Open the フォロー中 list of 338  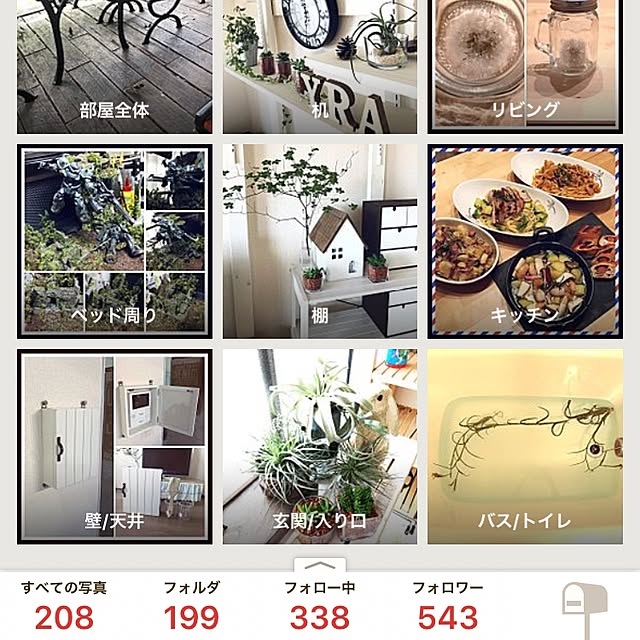[x=319, y=606]
